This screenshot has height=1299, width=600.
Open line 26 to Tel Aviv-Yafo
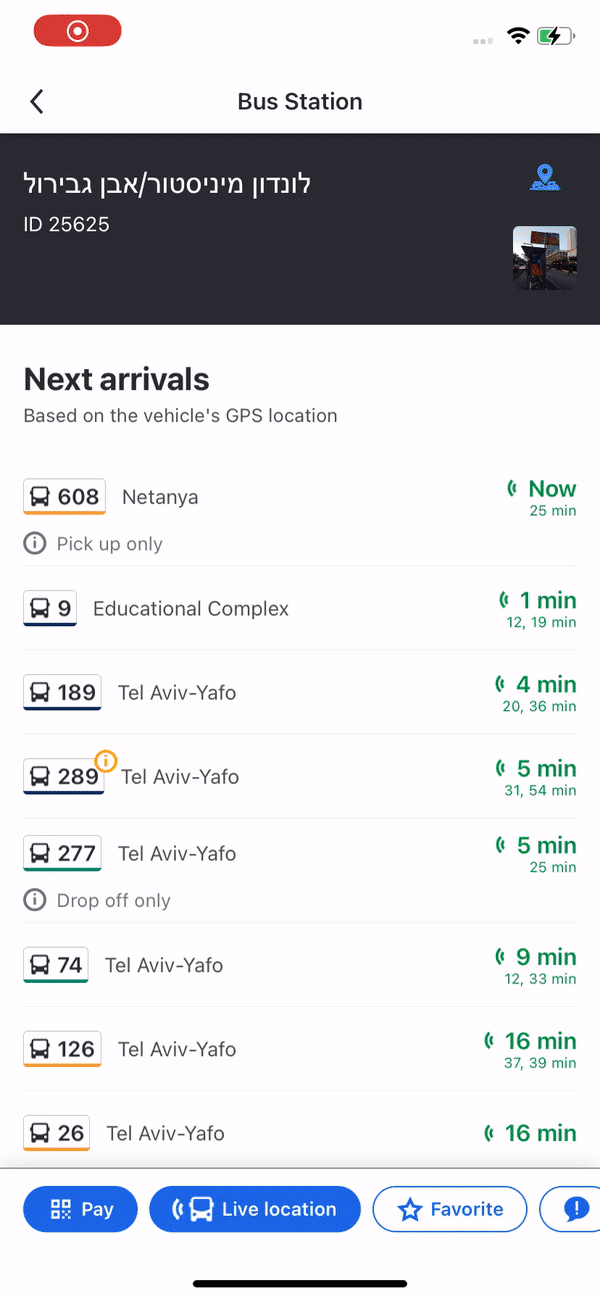point(300,1130)
